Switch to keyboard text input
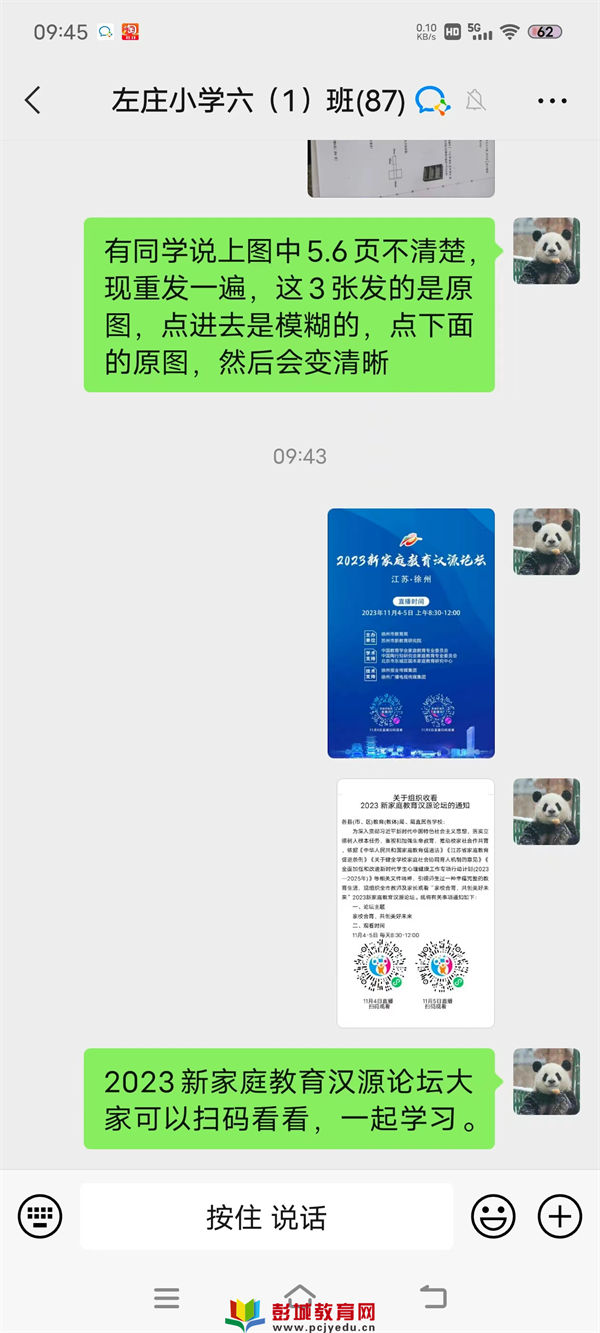The height and width of the screenshot is (1333, 600). coord(40,1216)
